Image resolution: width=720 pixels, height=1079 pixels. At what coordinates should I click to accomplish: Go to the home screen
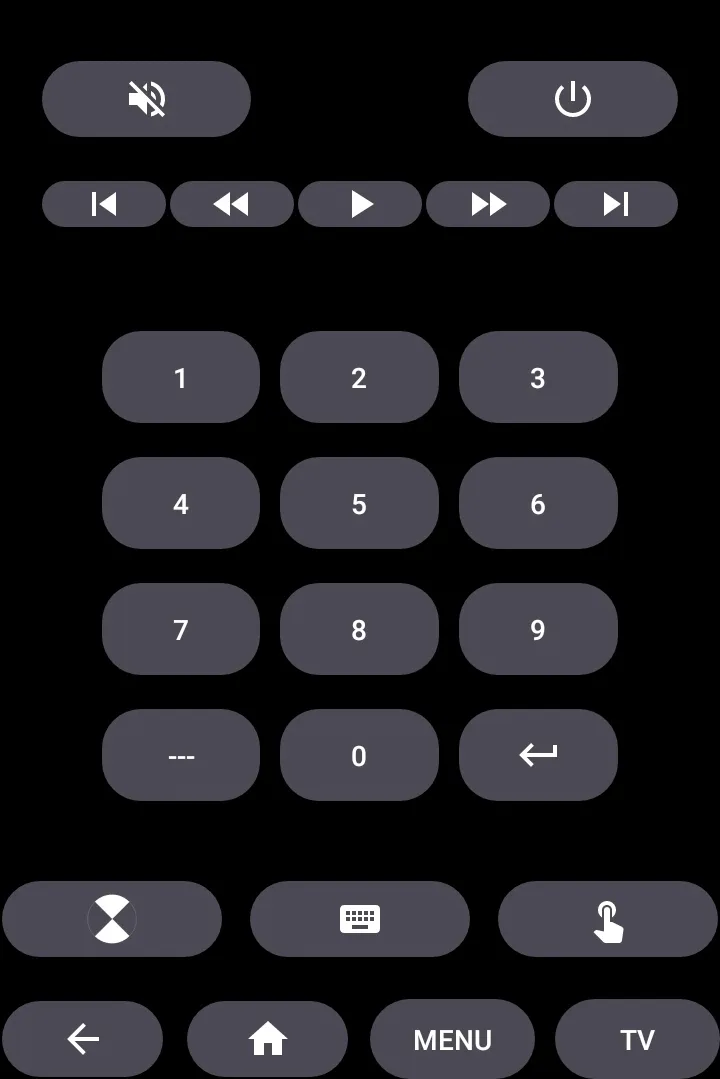[x=267, y=1038]
